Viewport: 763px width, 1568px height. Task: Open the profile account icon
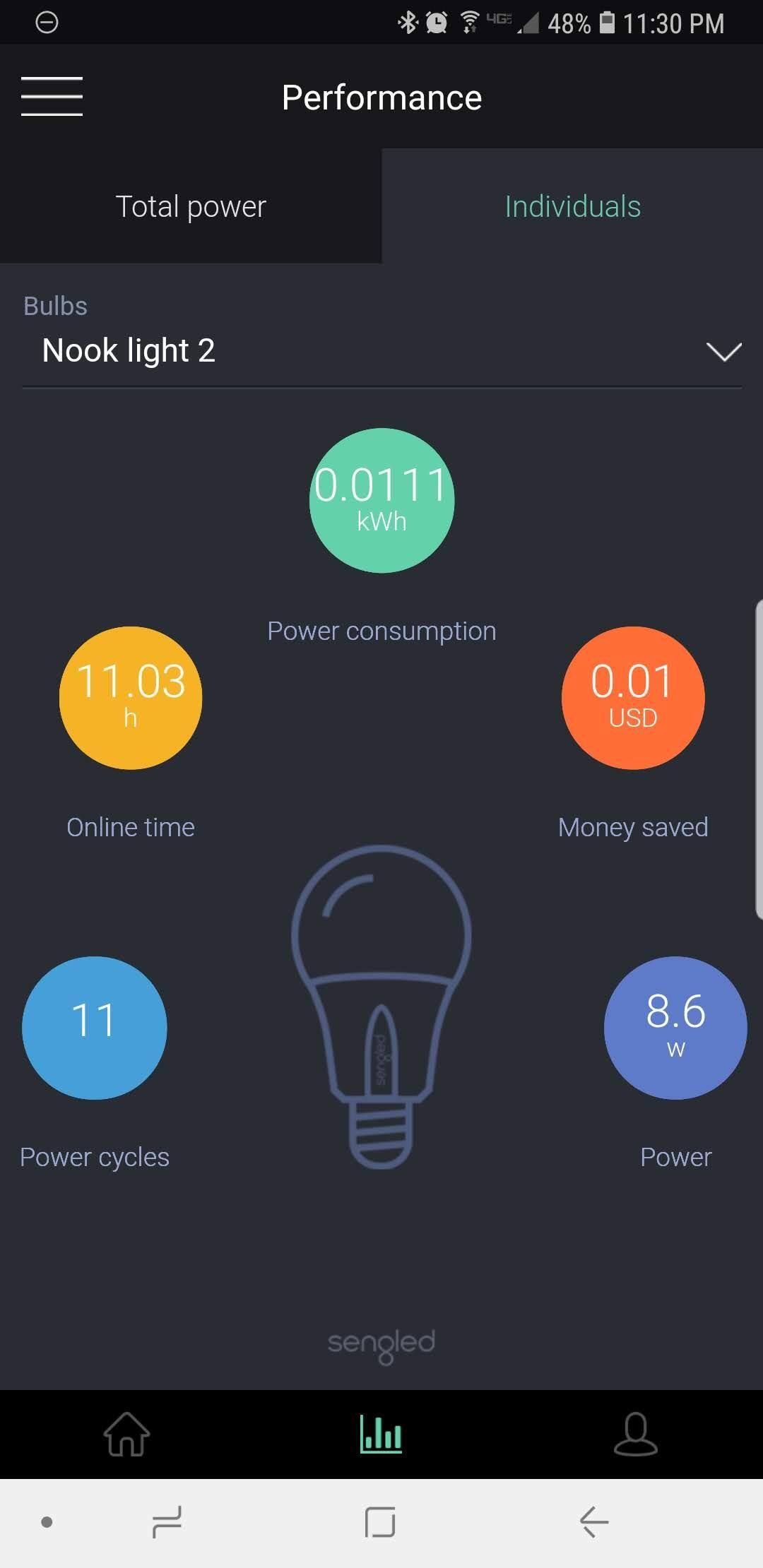tap(634, 1435)
